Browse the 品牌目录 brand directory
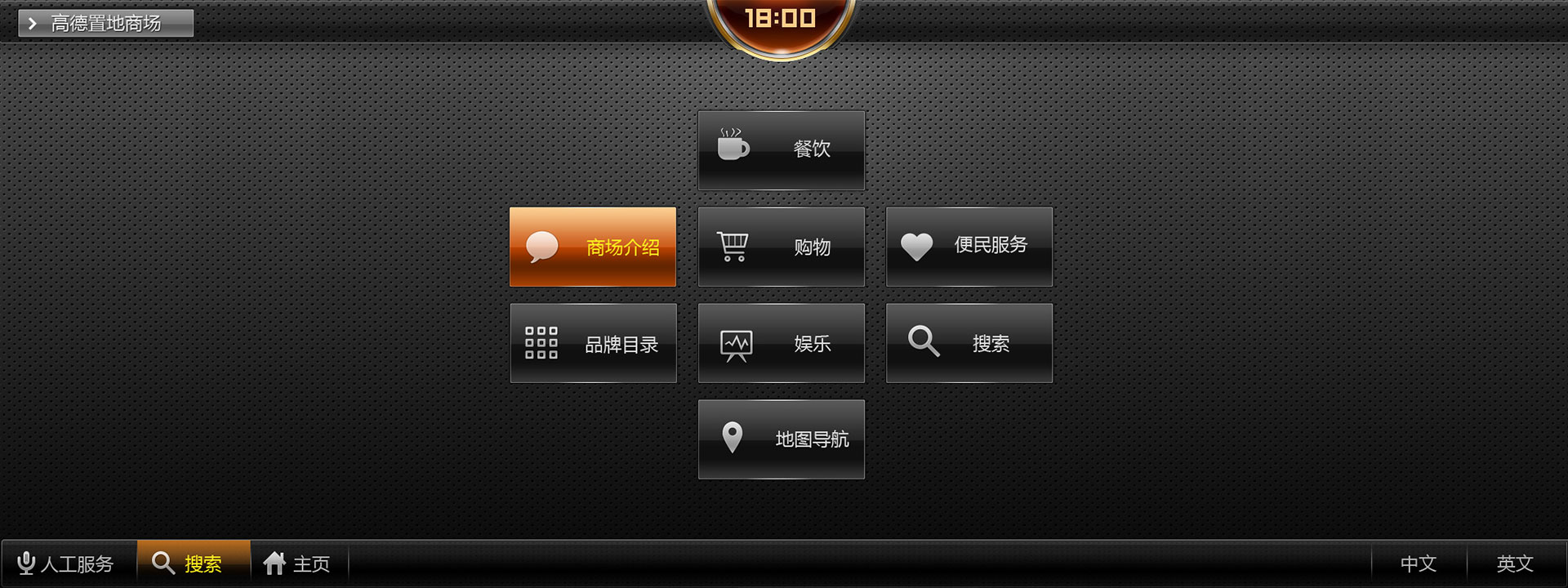The width and height of the screenshot is (1568, 588). (x=593, y=343)
